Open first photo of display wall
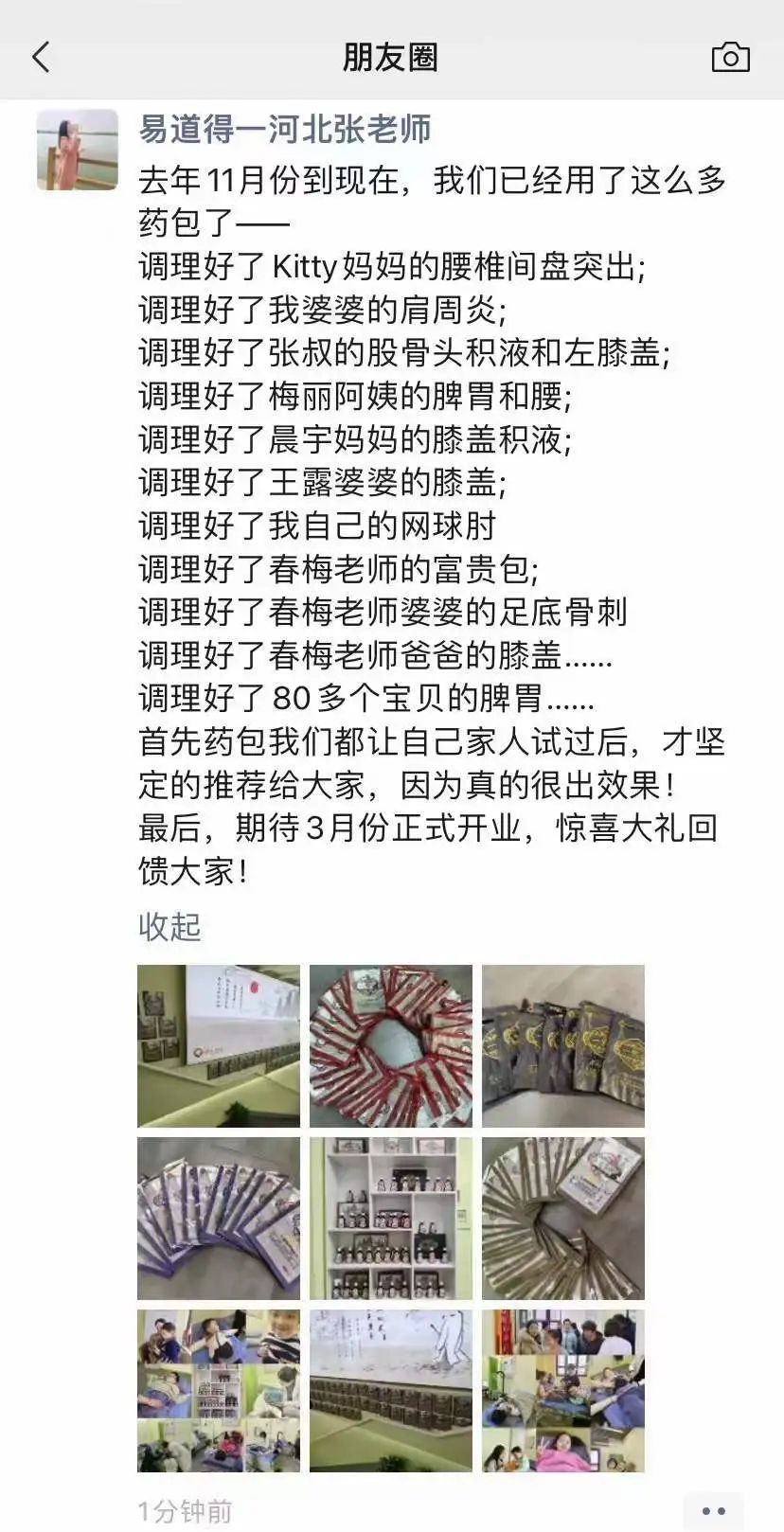The image size is (784, 1532). 219,1045
